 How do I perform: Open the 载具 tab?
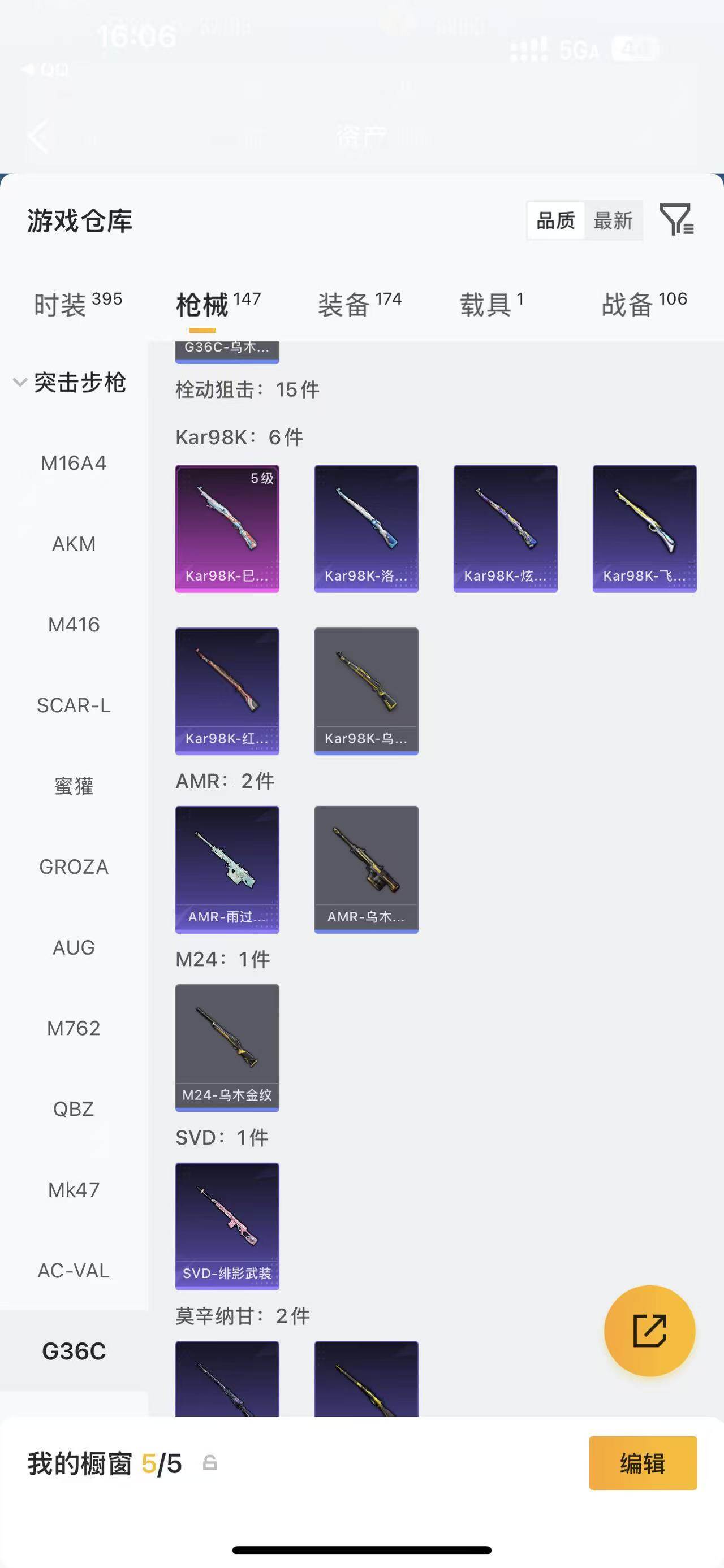pyautogui.click(x=491, y=303)
